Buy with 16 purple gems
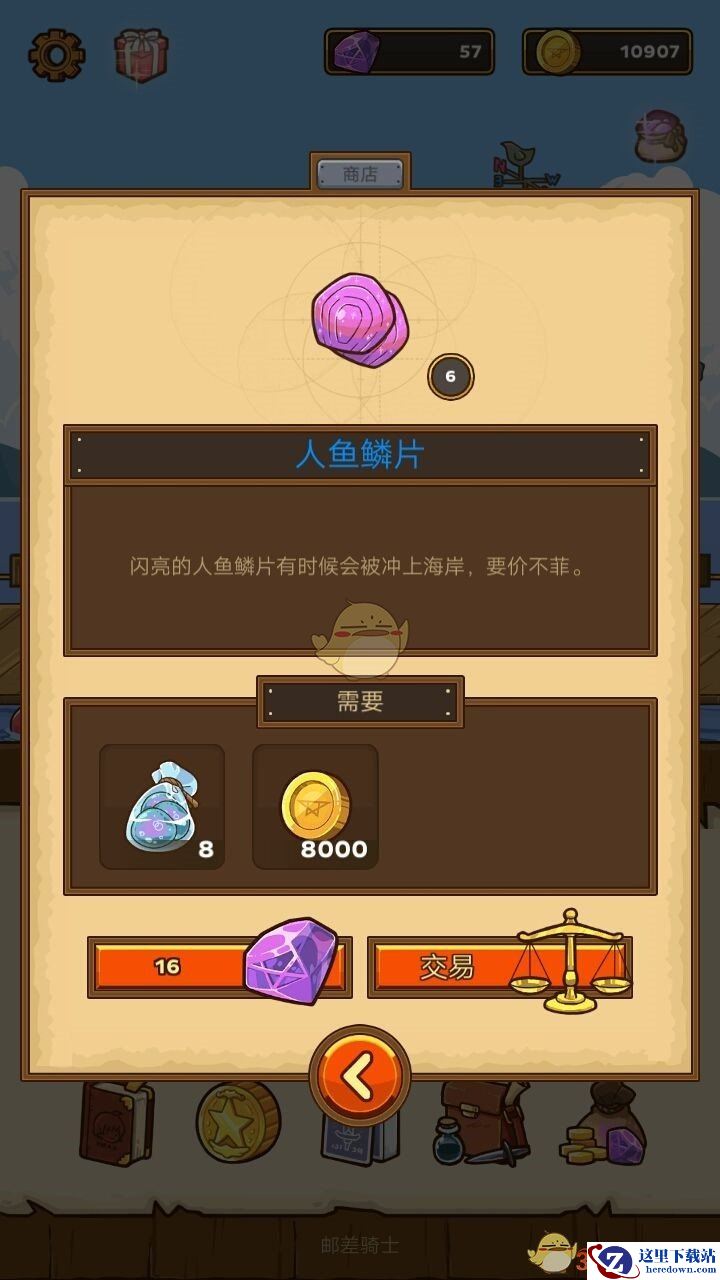 coord(219,967)
